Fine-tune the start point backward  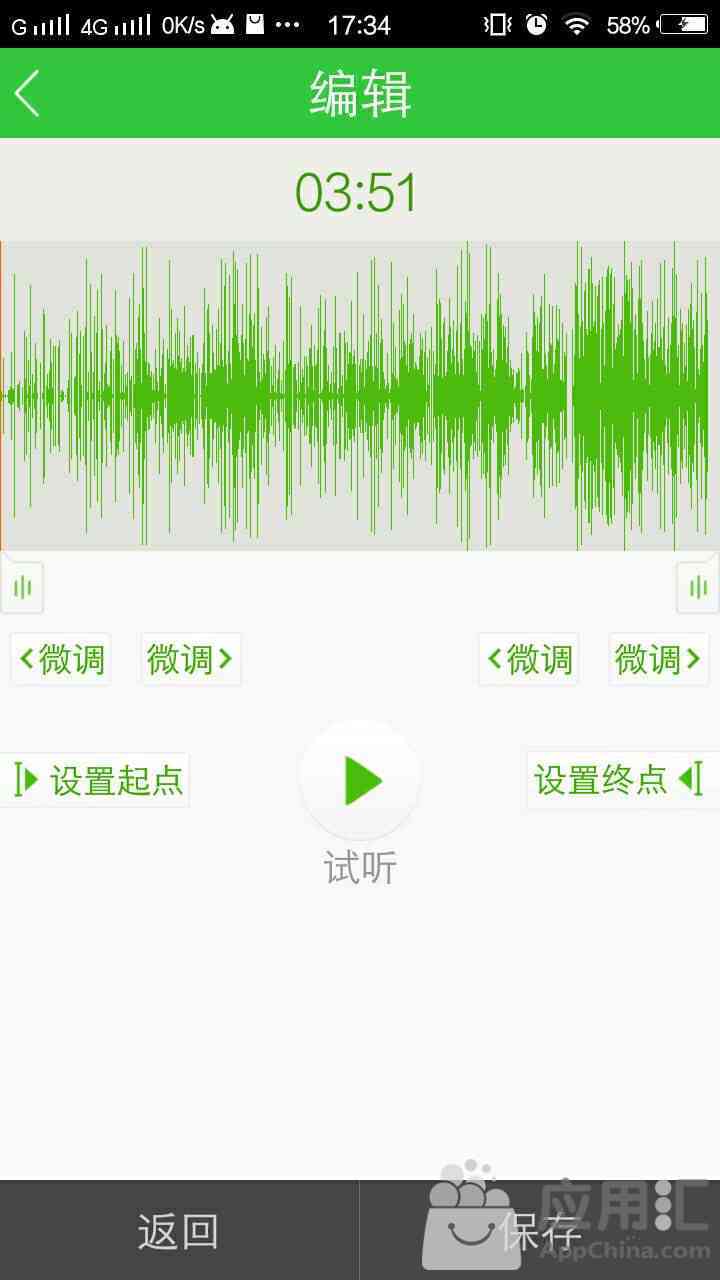[61, 659]
